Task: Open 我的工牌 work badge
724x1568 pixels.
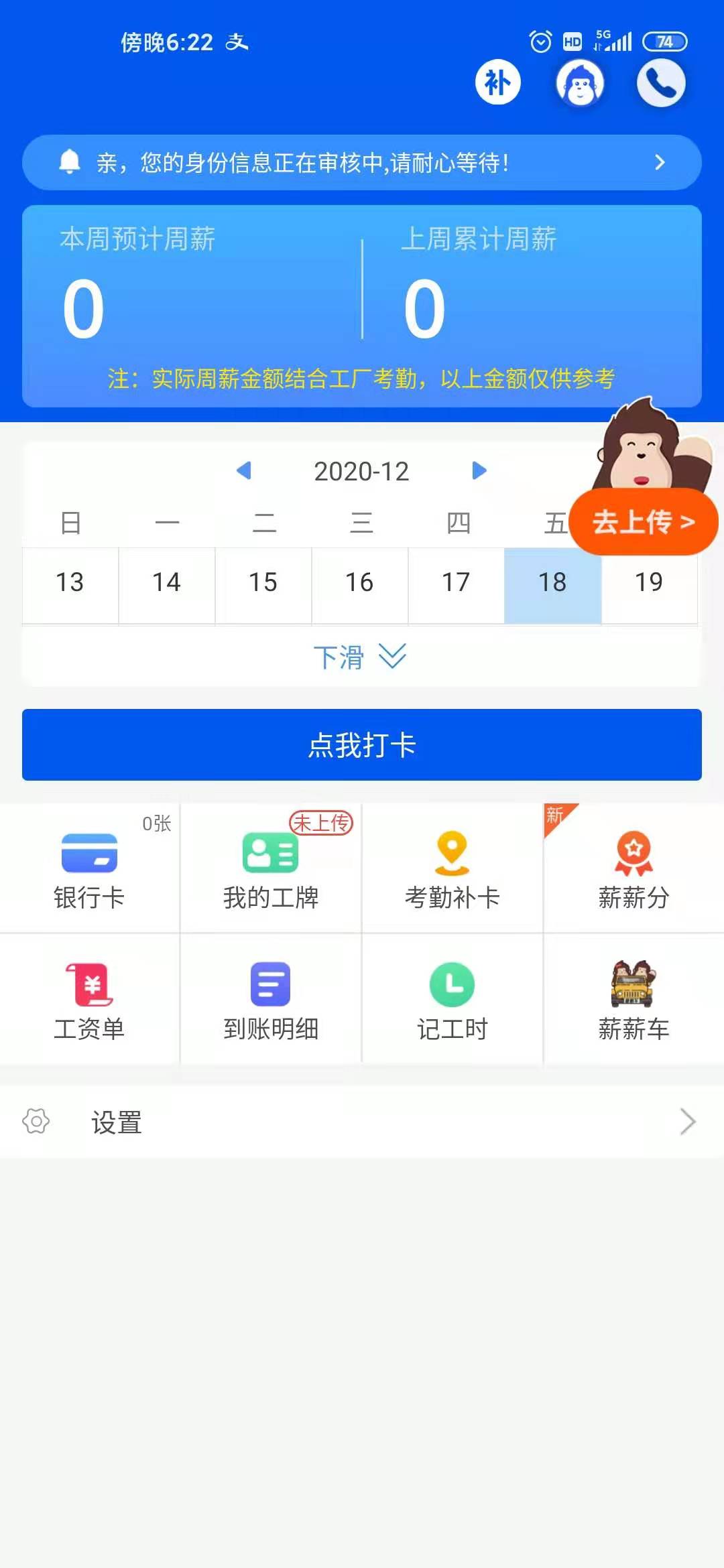Action: point(271,868)
